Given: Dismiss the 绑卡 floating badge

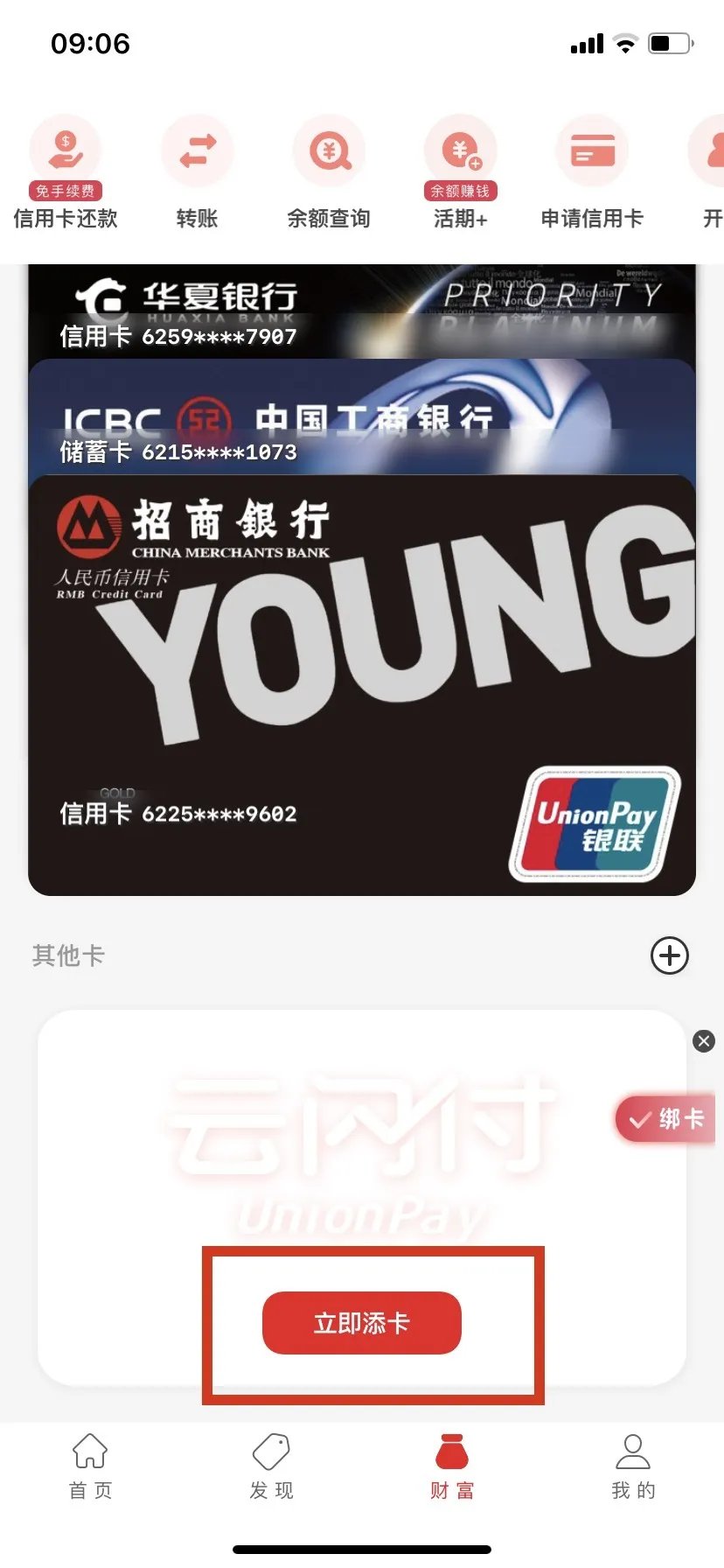Looking at the screenshot, I should pos(704,1041).
